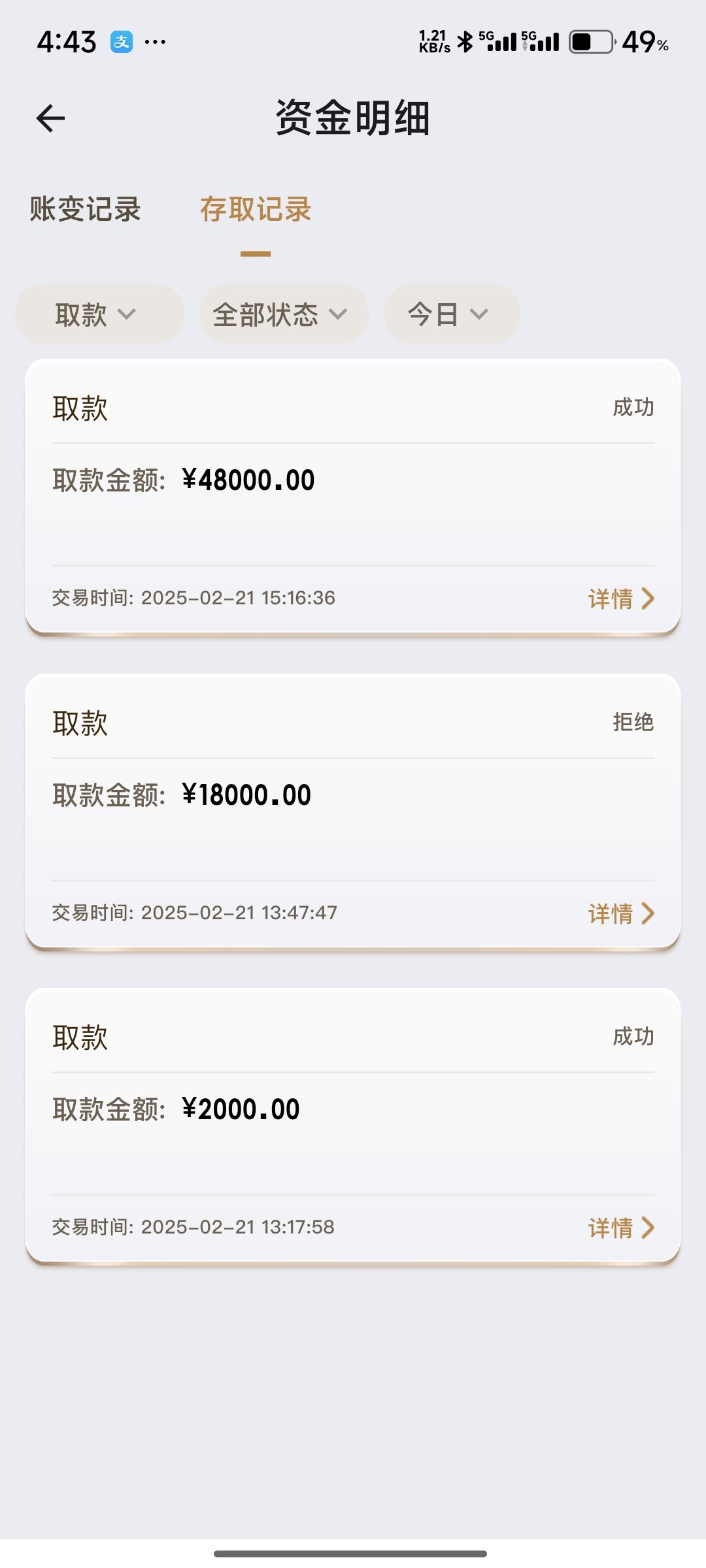Image resolution: width=706 pixels, height=1568 pixels.
Task: Go back using the arrow icon
Action: click(50, 118)
